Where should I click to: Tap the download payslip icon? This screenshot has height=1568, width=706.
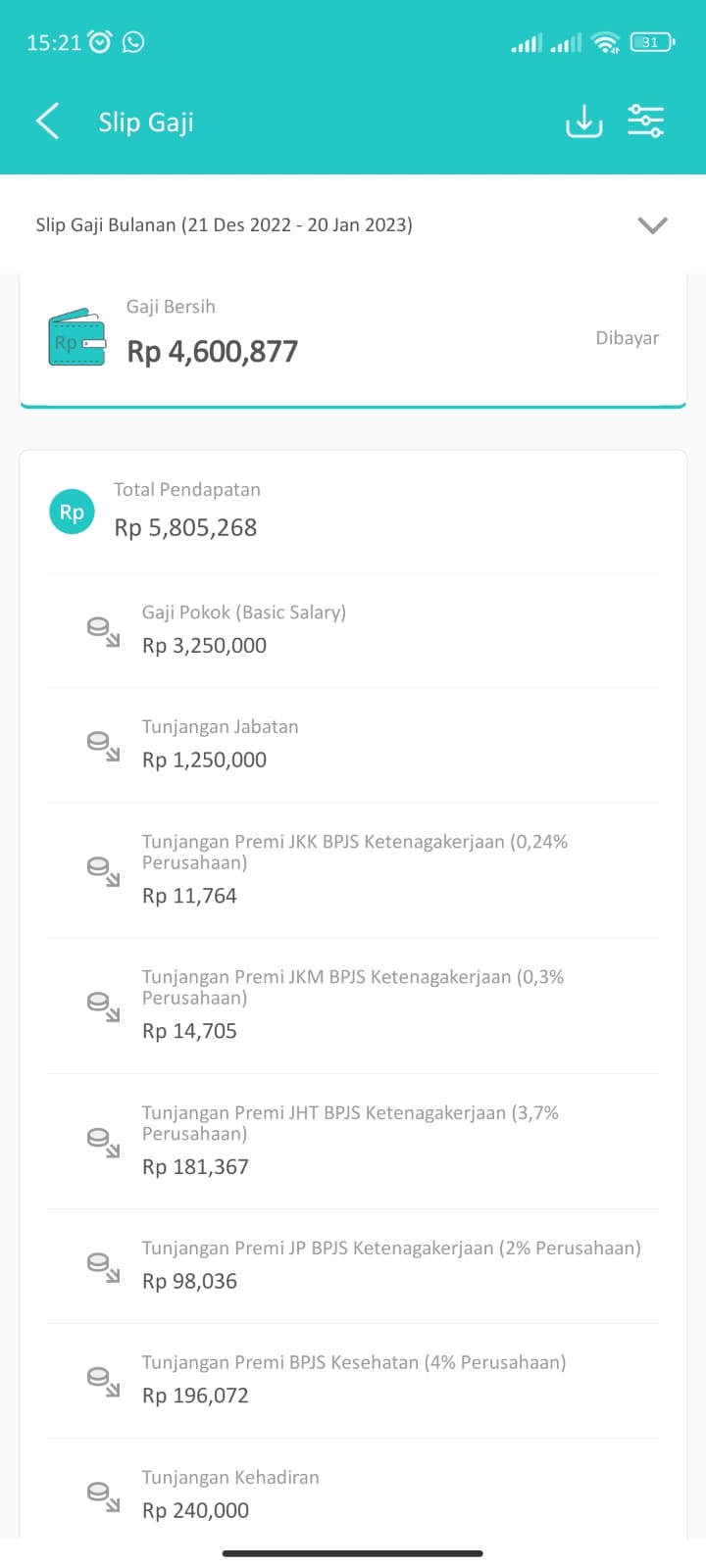pyautogui.click(x=583, y=121)
